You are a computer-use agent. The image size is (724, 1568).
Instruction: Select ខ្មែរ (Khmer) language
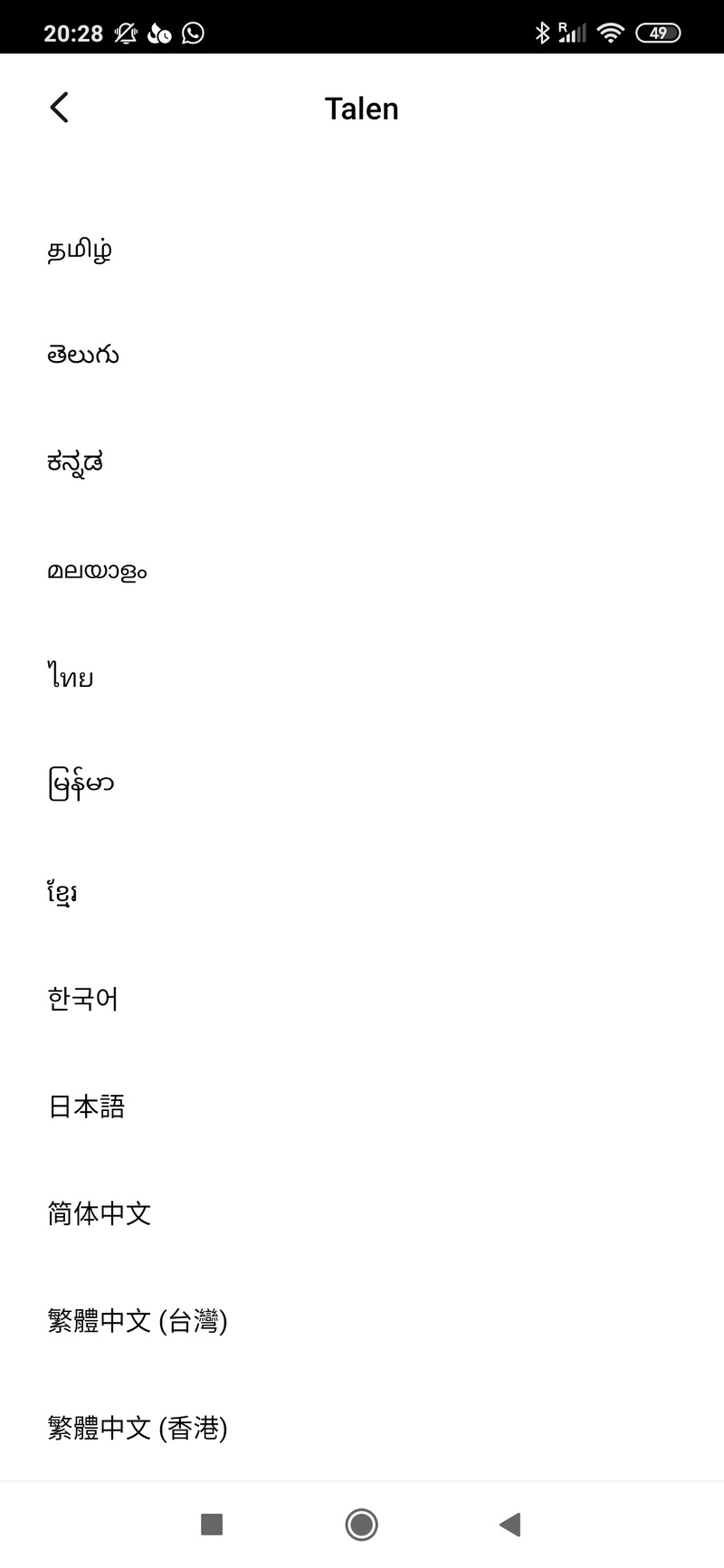pyautogui.click(x=62, y=892)
